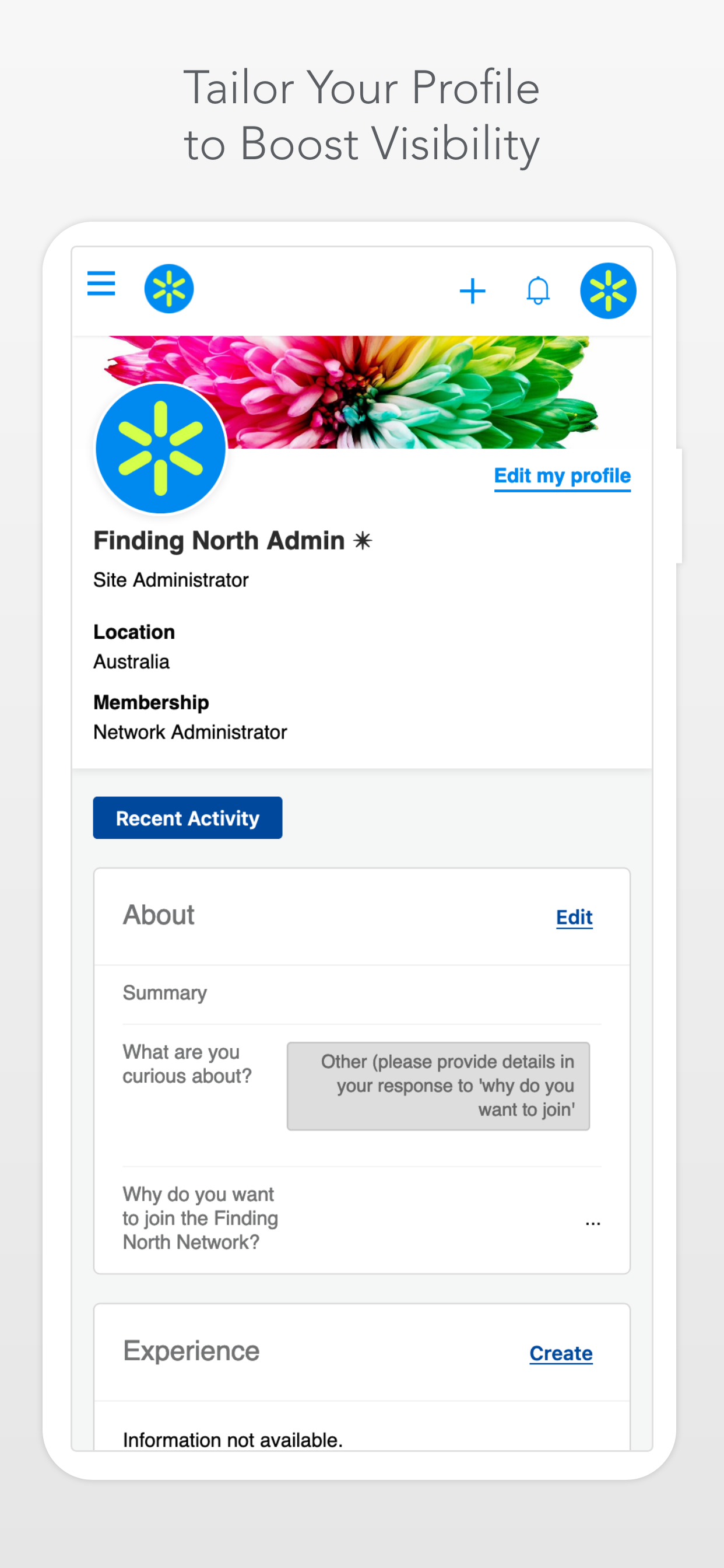The height and width of the screenshot is (1568, 724).
Task: Click 'Information not available' under Experience
Action: point(233,1440)
